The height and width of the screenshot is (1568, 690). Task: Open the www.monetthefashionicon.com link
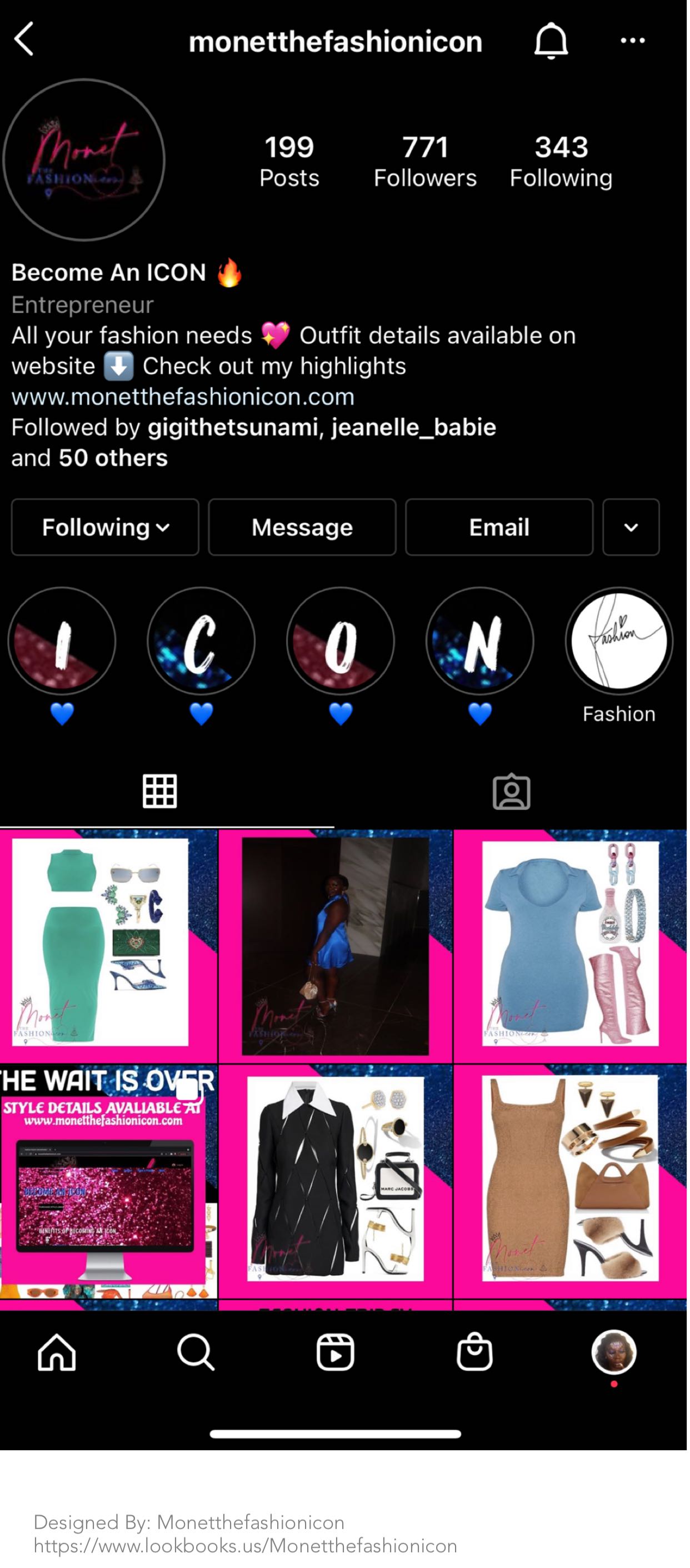coord(183,397)
